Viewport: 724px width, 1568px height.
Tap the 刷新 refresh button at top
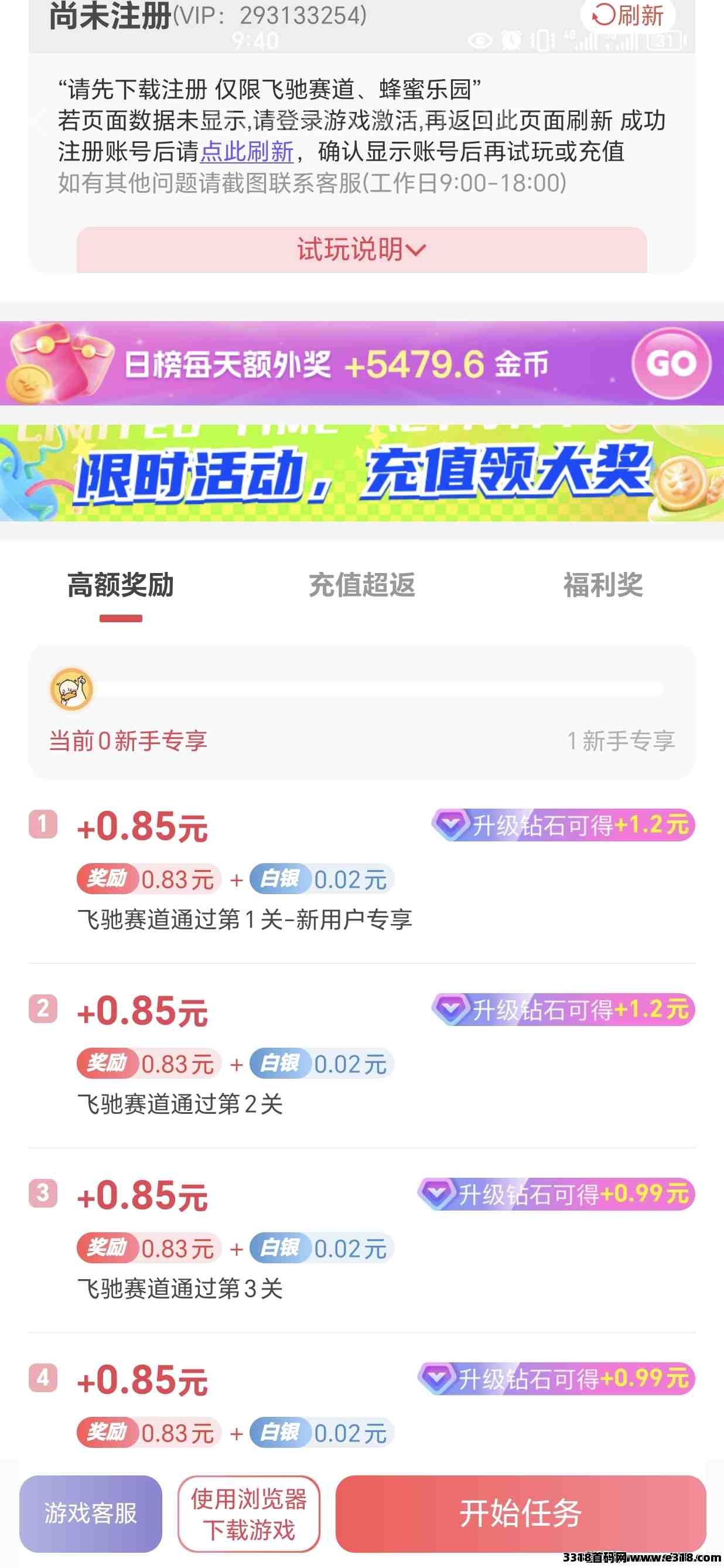(x=628, y=15)
